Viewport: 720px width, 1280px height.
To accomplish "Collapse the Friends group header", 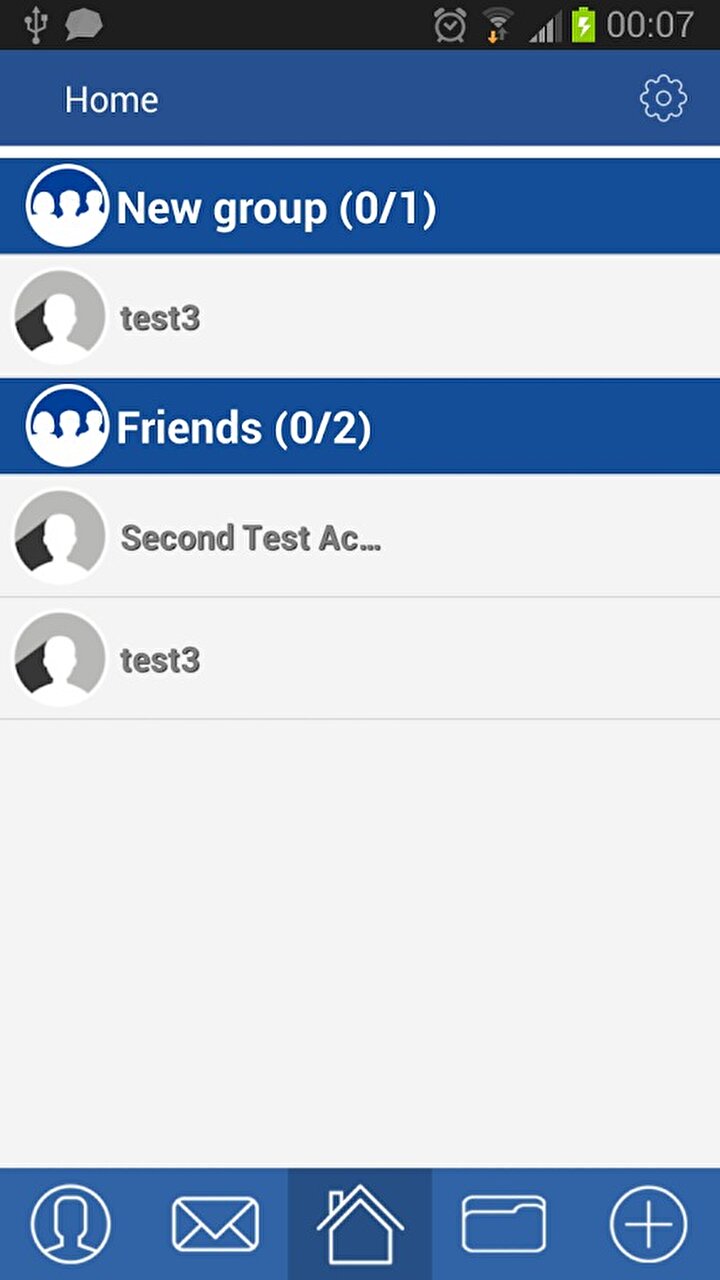I will 360,426.
